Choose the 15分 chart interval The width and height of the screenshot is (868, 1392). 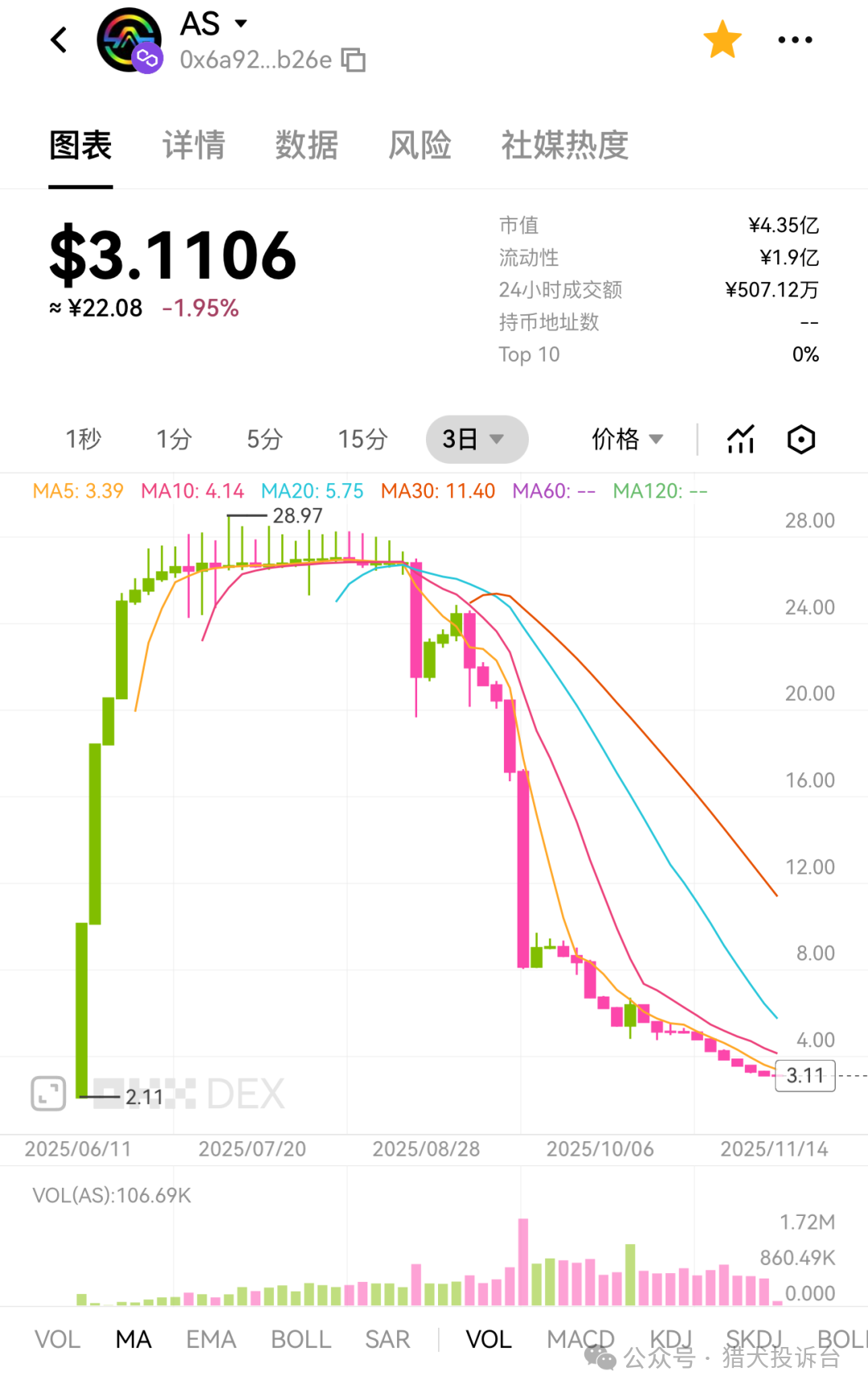(362, 439)
